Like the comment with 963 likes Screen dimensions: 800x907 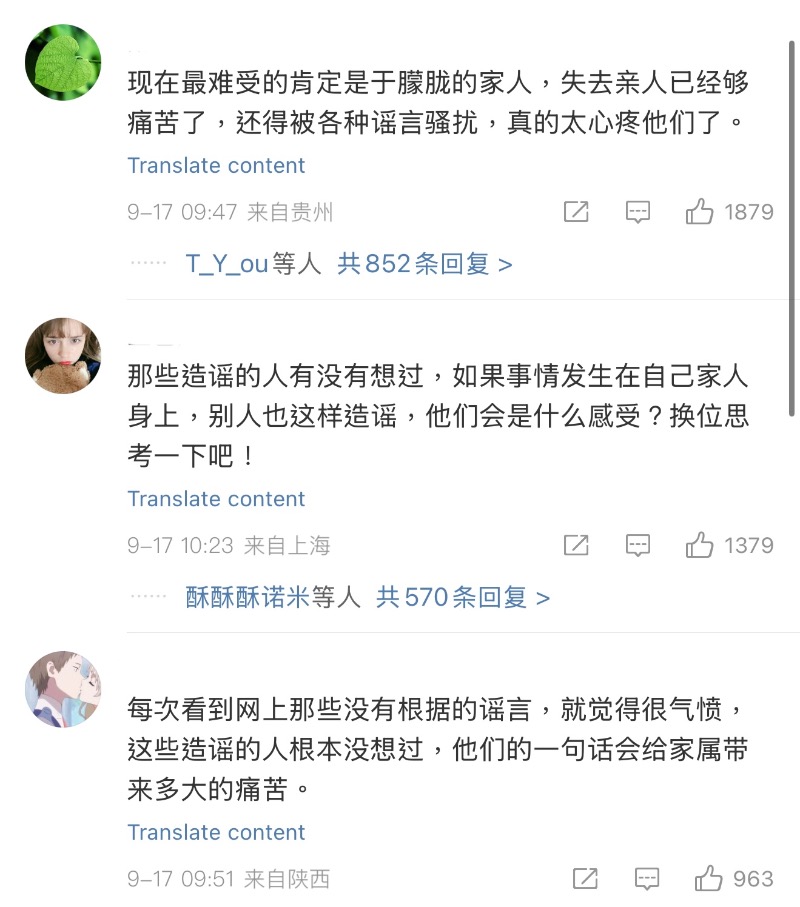click(709, 879)
